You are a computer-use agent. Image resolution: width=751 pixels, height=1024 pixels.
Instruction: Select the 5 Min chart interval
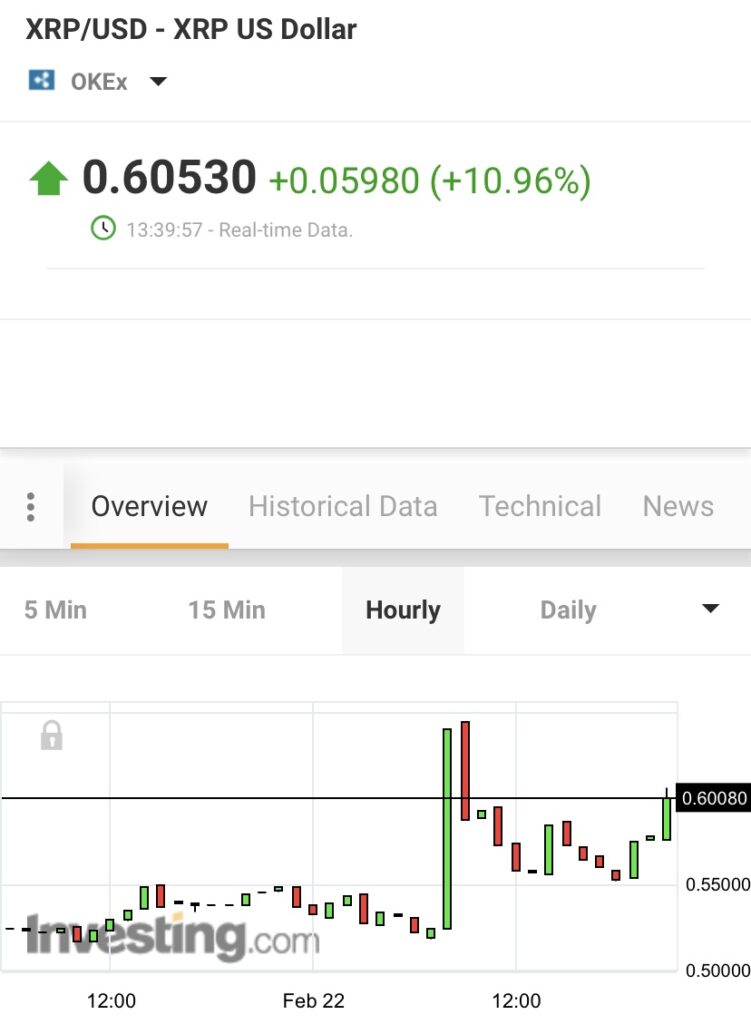point(55,610)
